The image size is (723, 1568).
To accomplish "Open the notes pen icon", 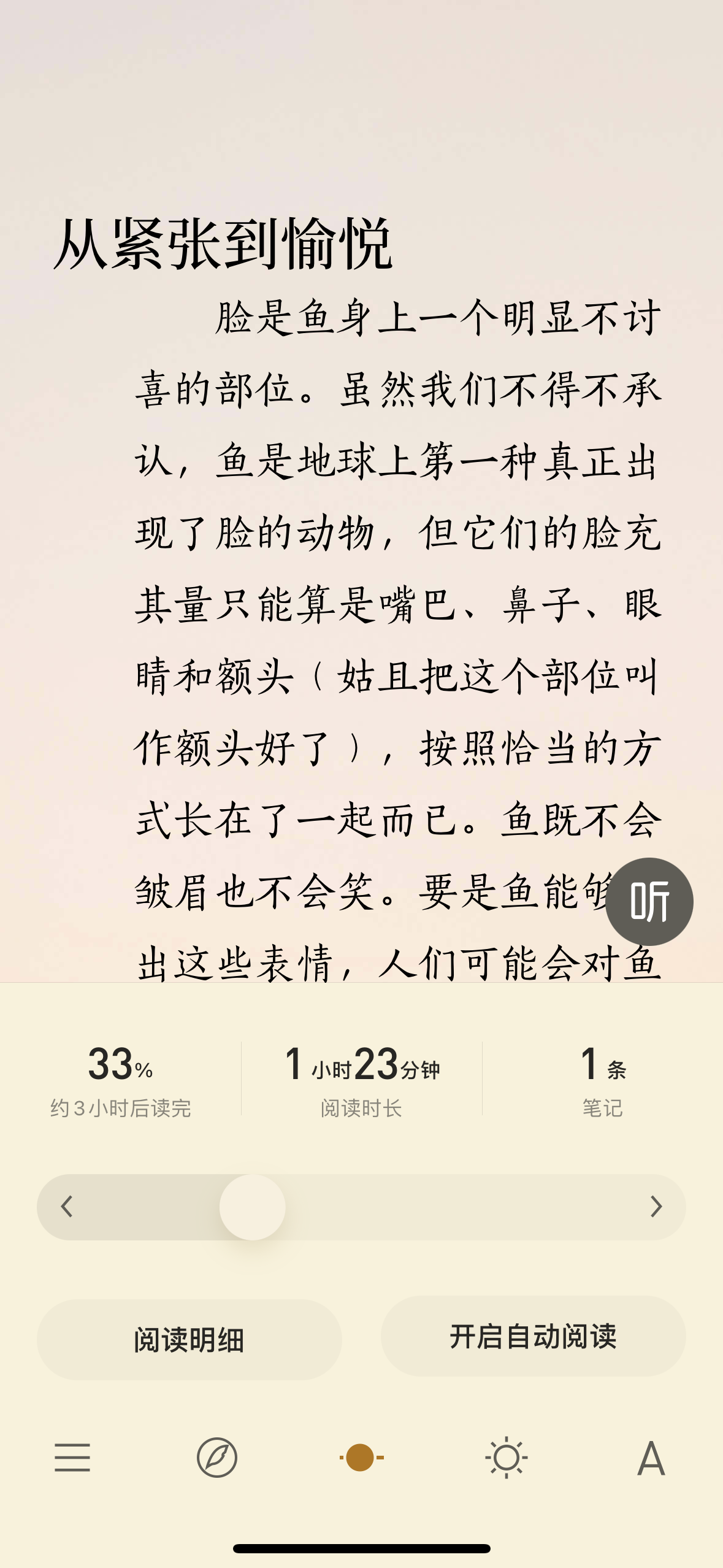I will 217,1458.
